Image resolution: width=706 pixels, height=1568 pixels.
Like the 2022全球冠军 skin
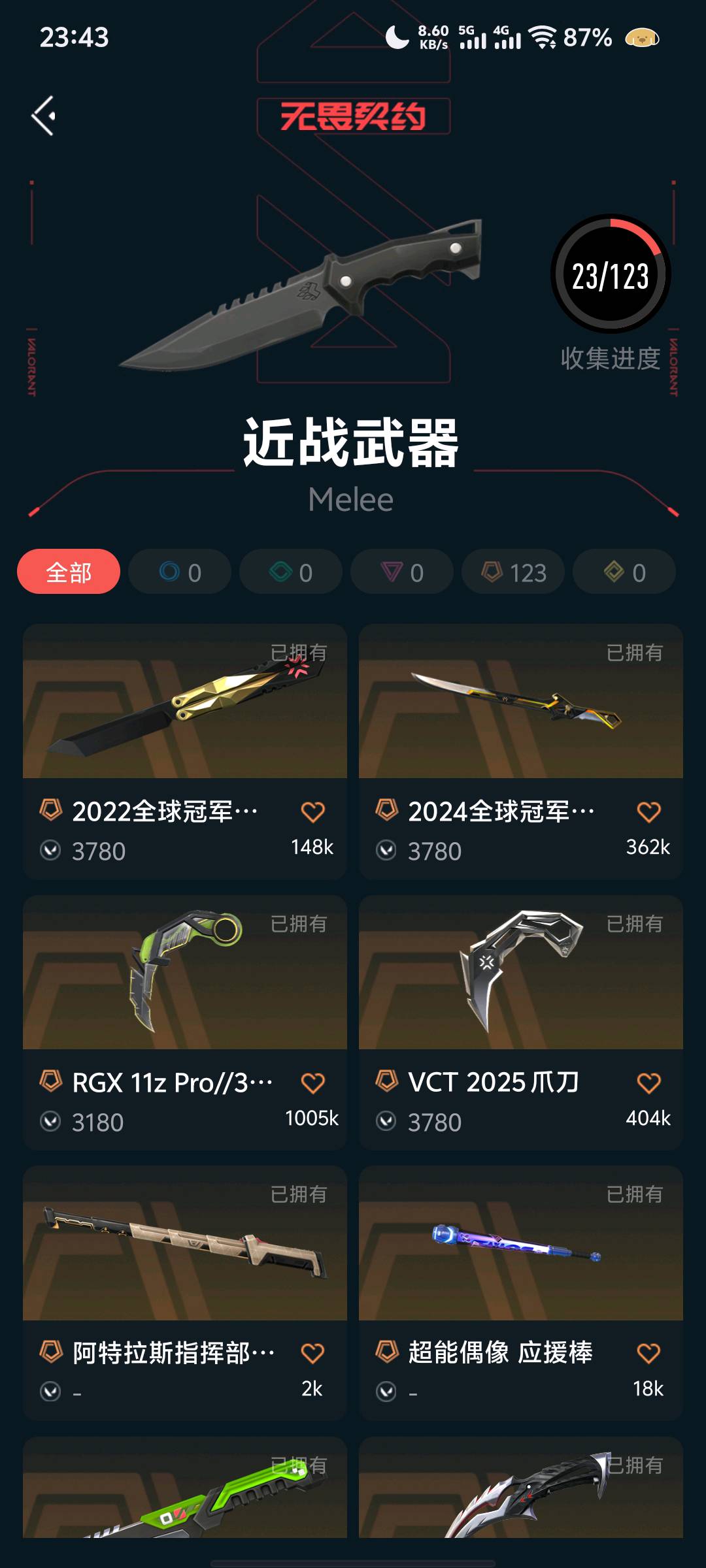click(x=312, y=812)
